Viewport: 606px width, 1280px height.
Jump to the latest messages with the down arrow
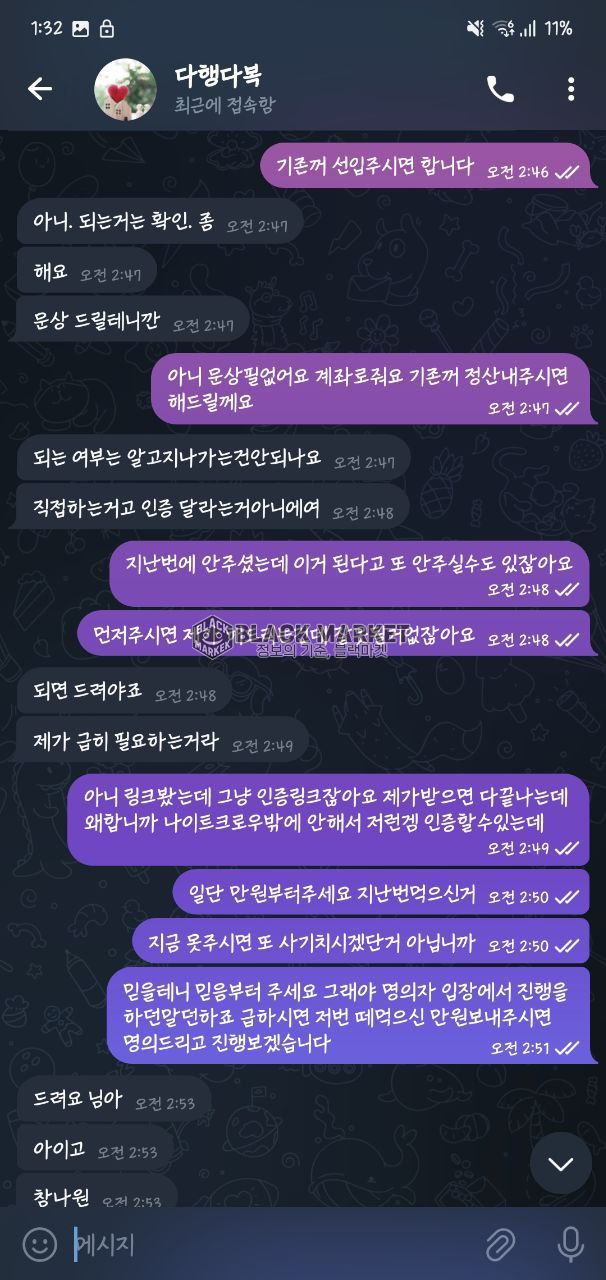coord(560,1163)
